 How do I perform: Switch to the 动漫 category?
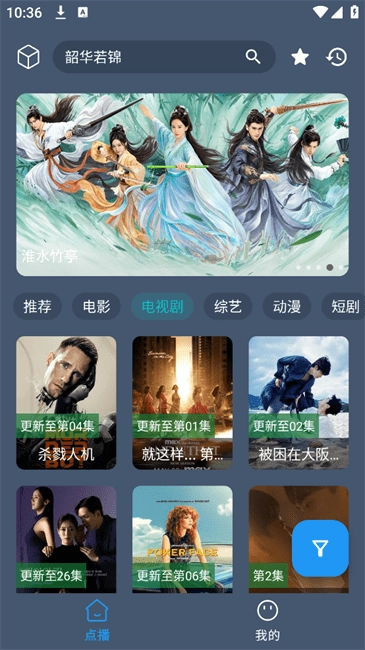pos(287,306)
